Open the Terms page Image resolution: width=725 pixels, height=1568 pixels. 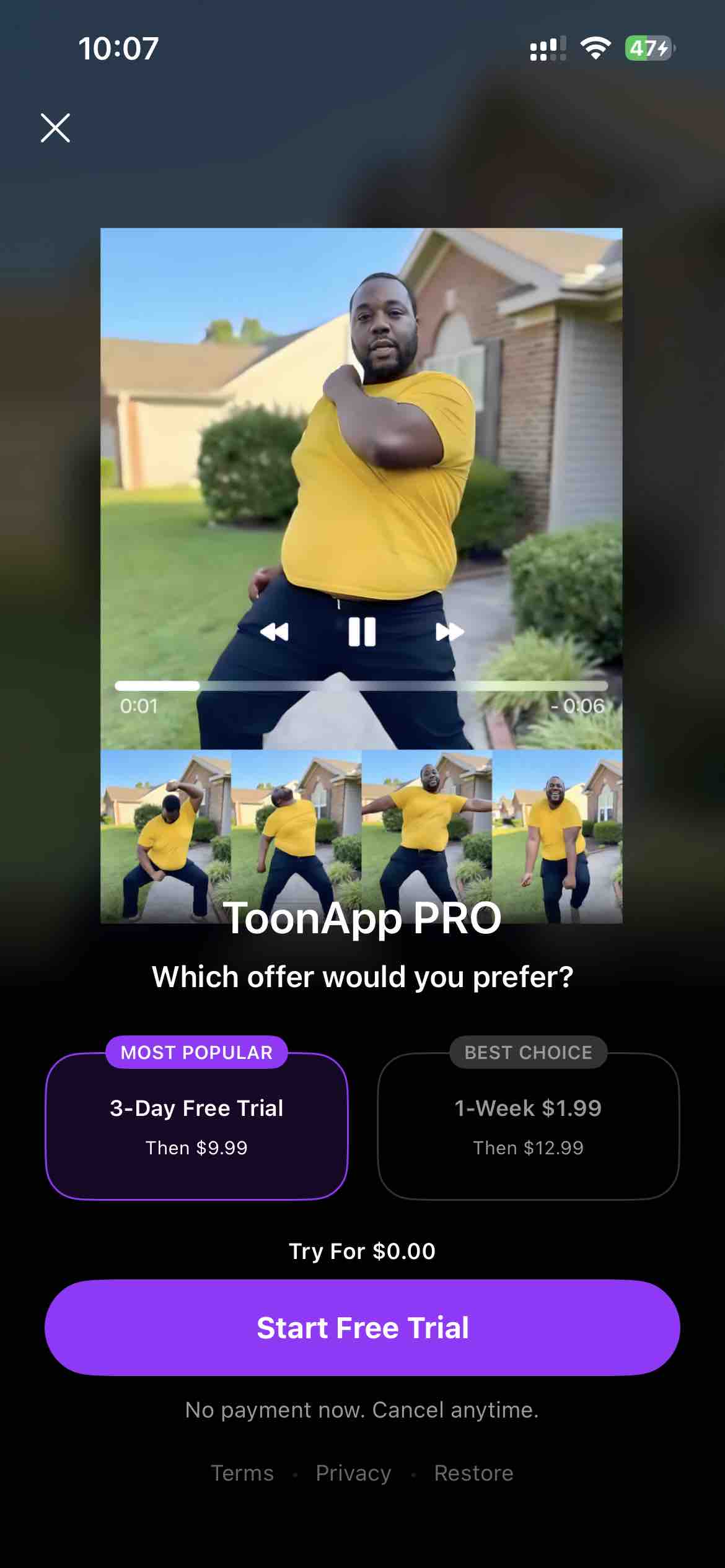pos(242,1473)
